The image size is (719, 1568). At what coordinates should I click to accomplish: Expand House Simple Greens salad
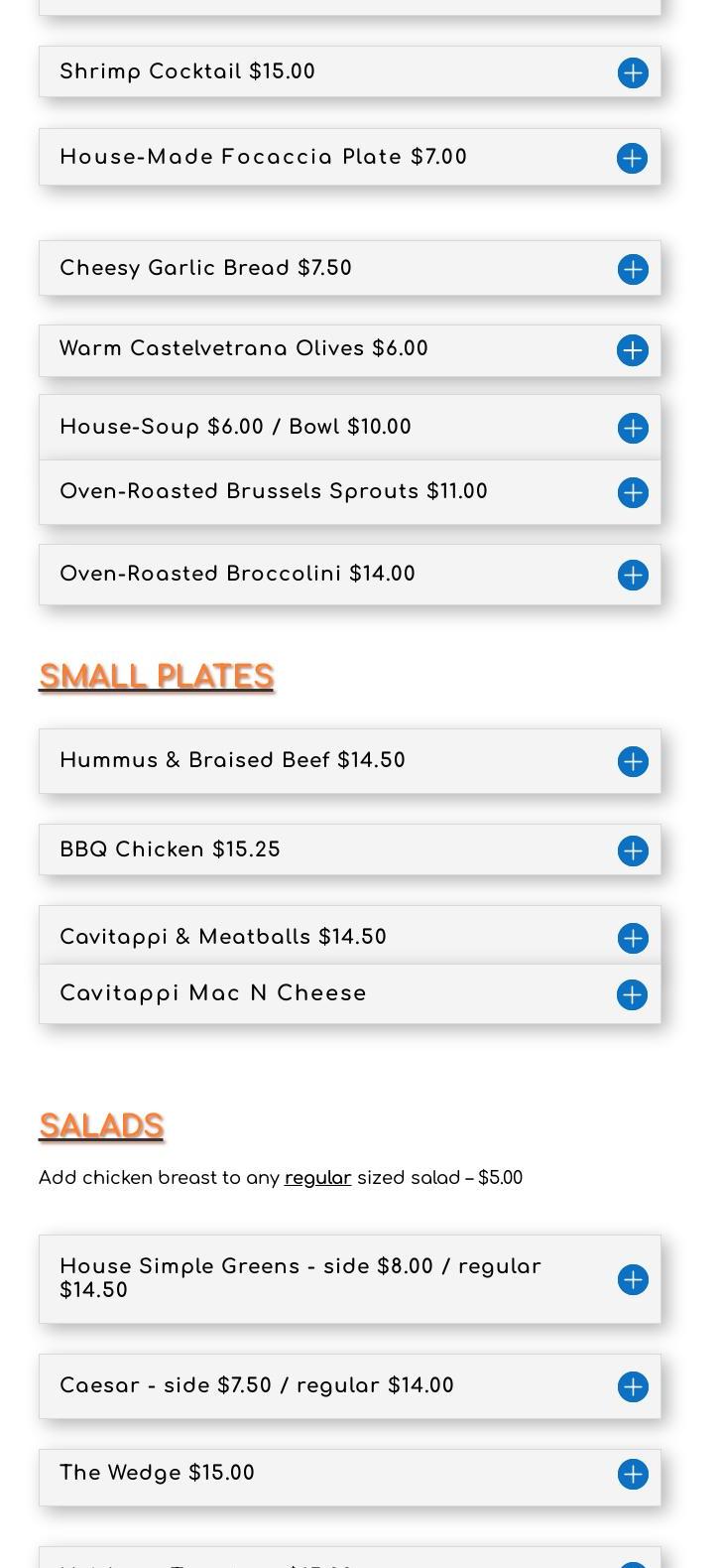pos(632,1279)
